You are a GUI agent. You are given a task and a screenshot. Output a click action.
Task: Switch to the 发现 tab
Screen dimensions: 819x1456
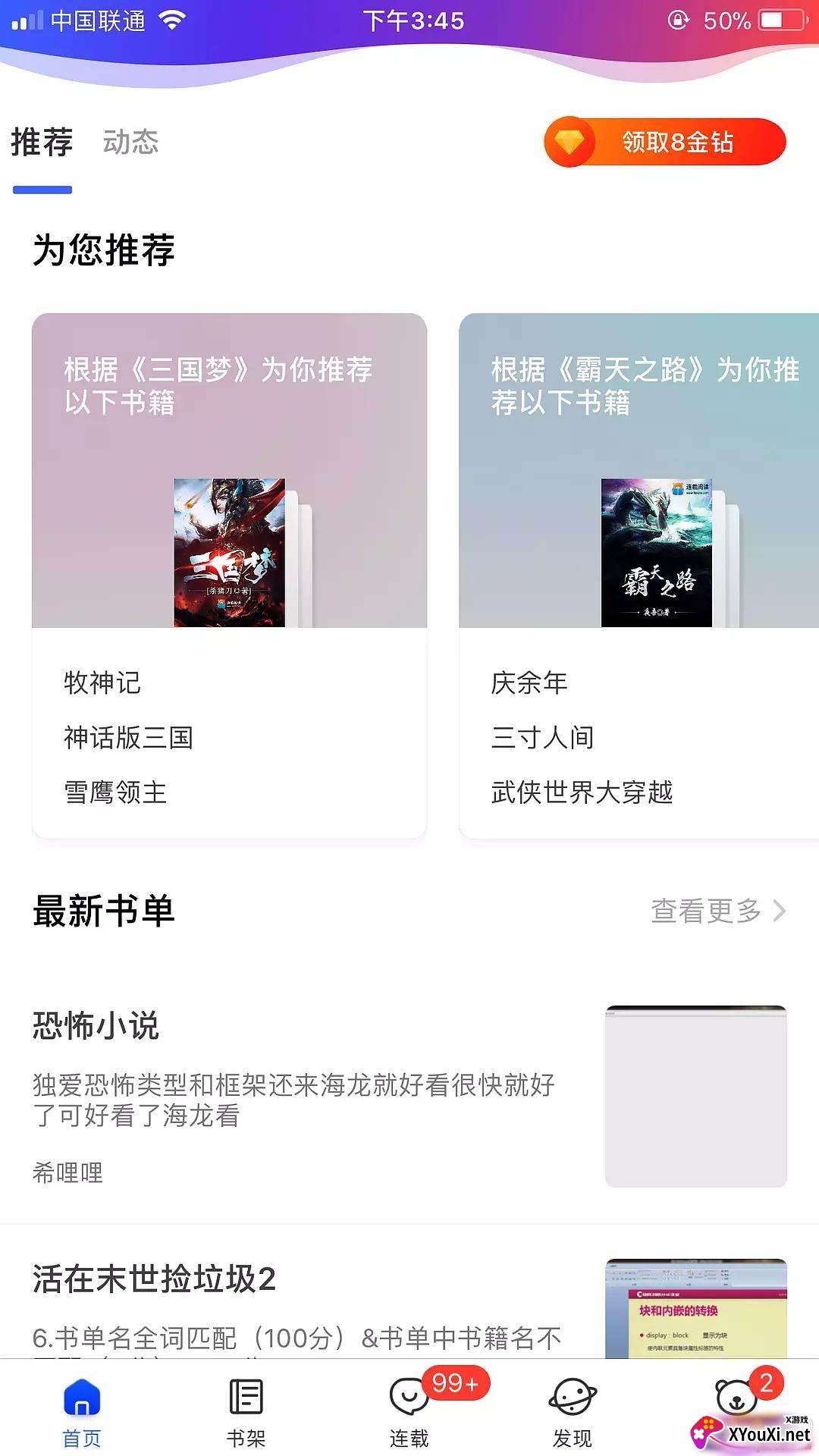pyautogui.click(x=573, y=1410)
